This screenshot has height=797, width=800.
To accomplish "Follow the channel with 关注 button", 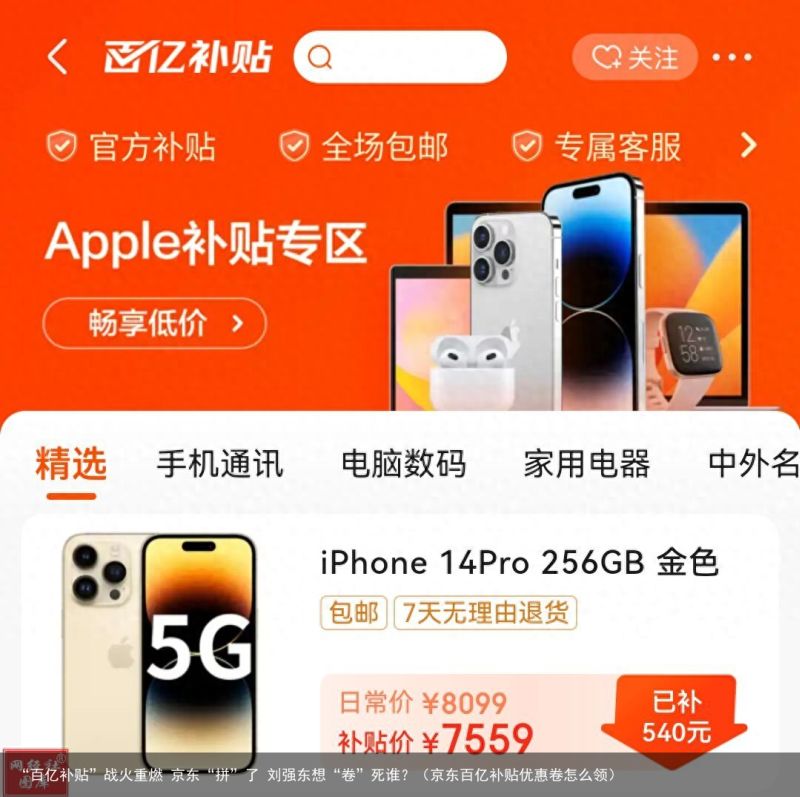I will coord(634,57).
